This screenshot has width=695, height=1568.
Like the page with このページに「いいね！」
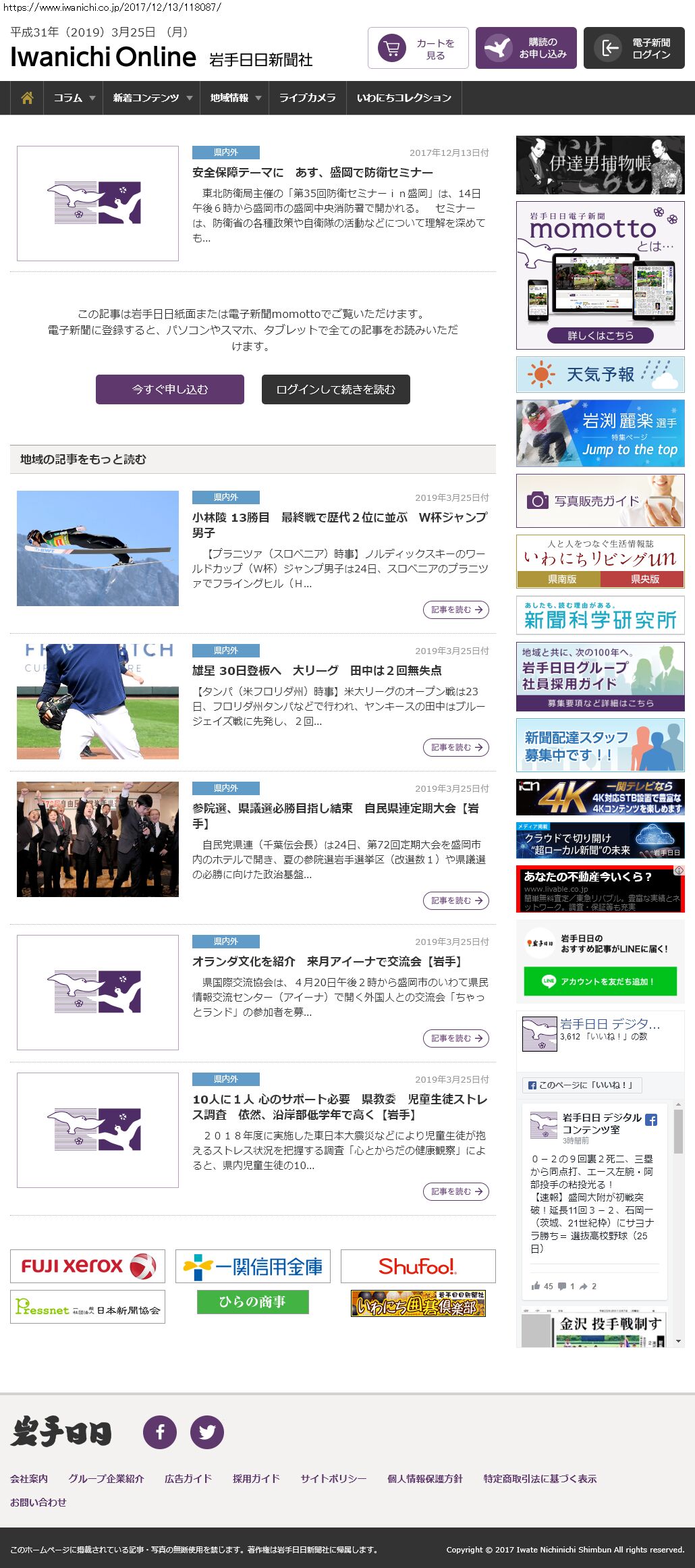pos(582,1085)
